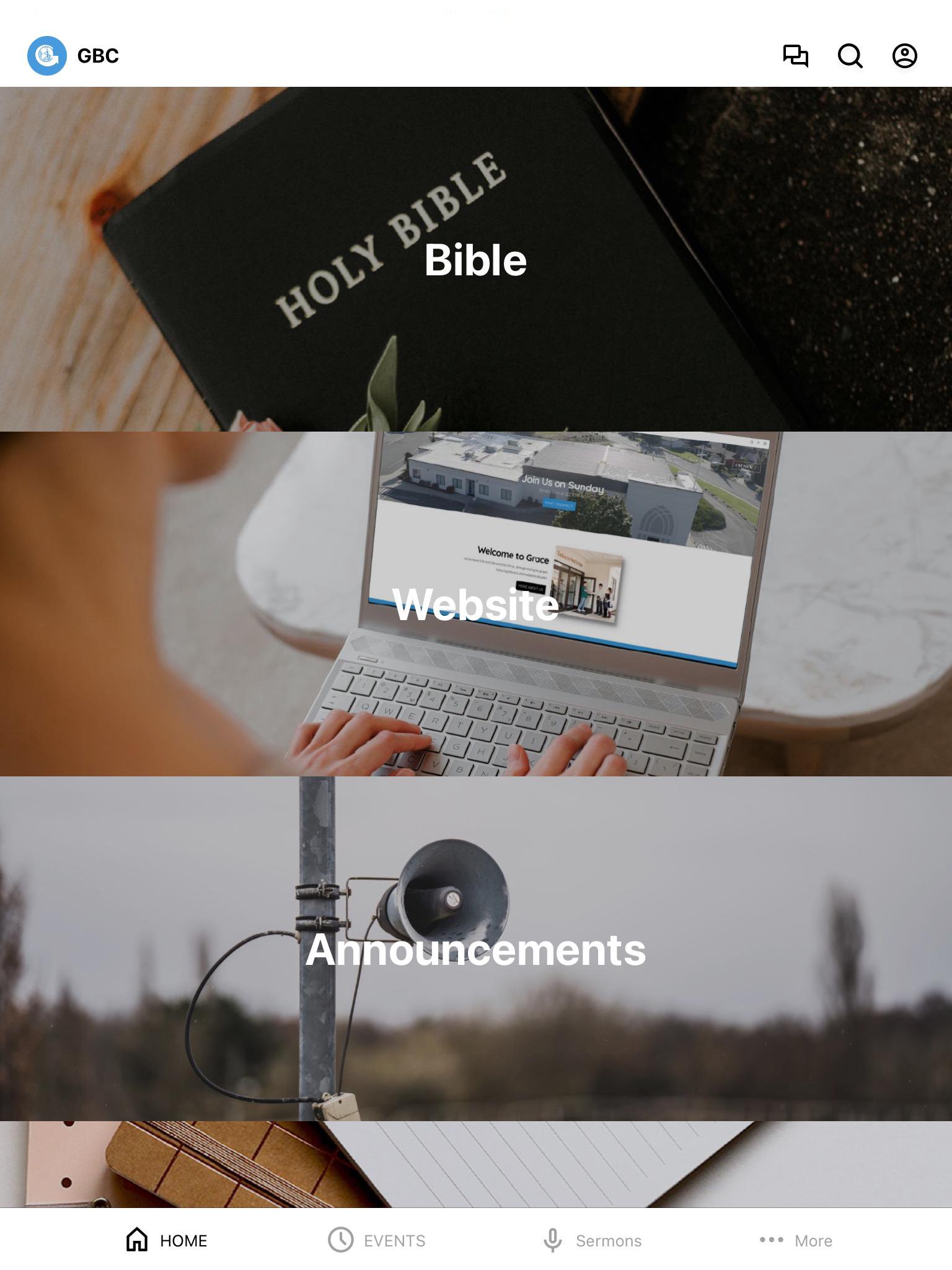This screenshot has height=1270, width=952.
Task: Open the notebook tile below Announcements
Action: pos(476,1164)
